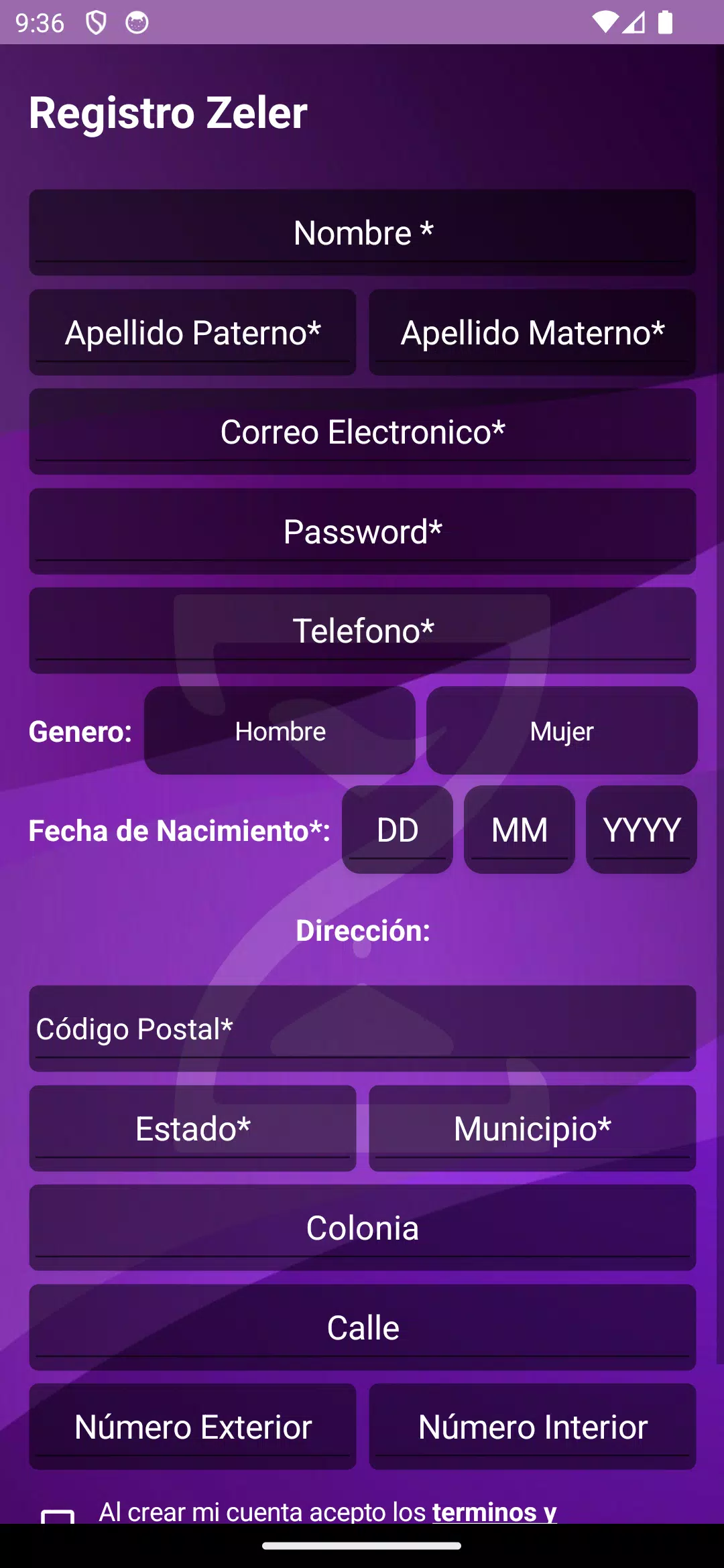Choose Hombre as gender
The image size is (724, 1568).
pos(280,730)
